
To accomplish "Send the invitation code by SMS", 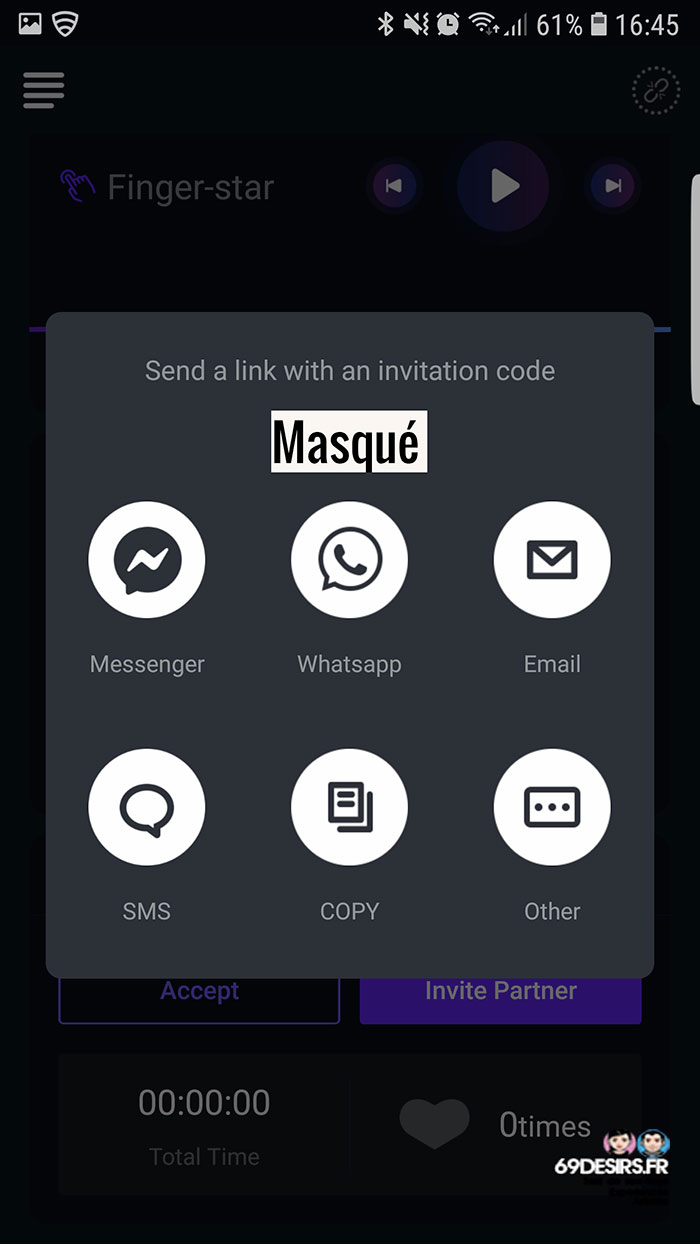I will click(147, 807).
